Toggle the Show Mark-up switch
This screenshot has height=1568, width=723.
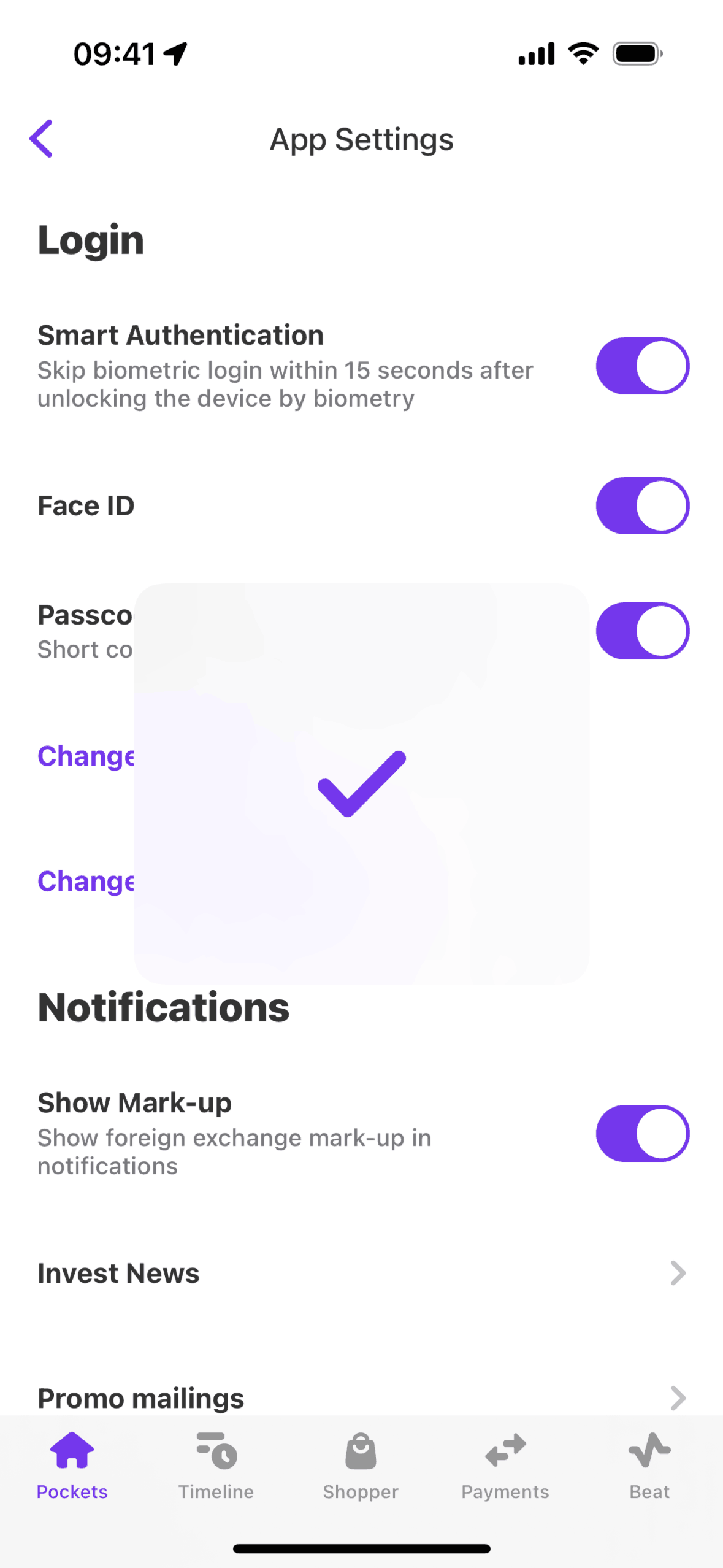click(642, 1133)
